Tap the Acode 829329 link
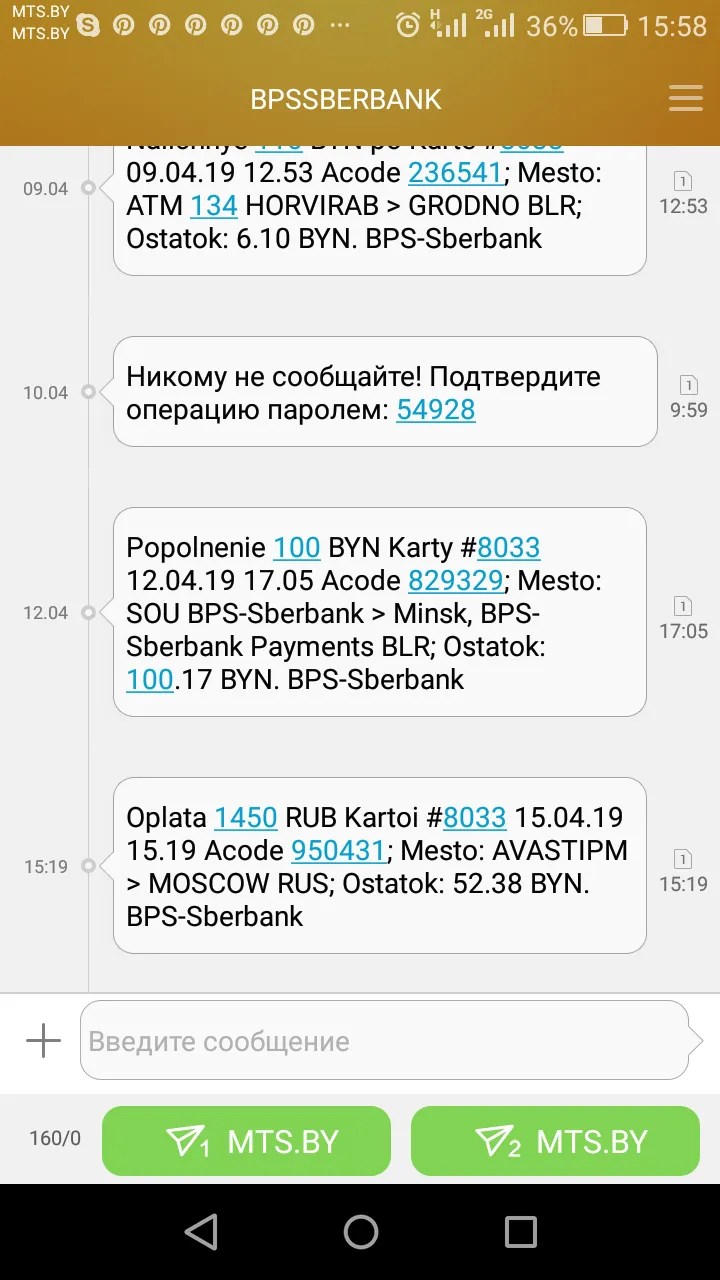The height and width of the screenshot is (1280, 720). [x=455, y=580]
